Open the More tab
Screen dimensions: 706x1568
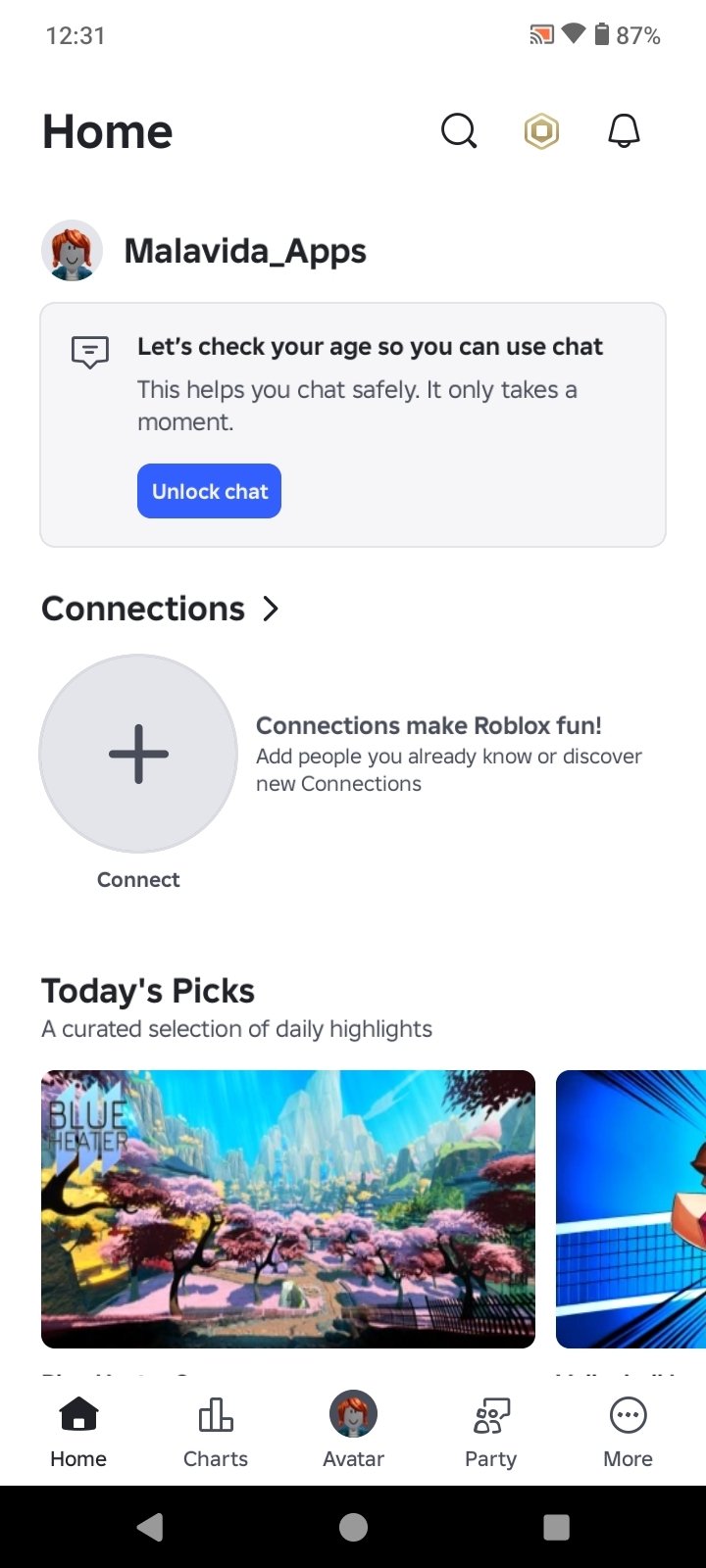[628, 1432]
